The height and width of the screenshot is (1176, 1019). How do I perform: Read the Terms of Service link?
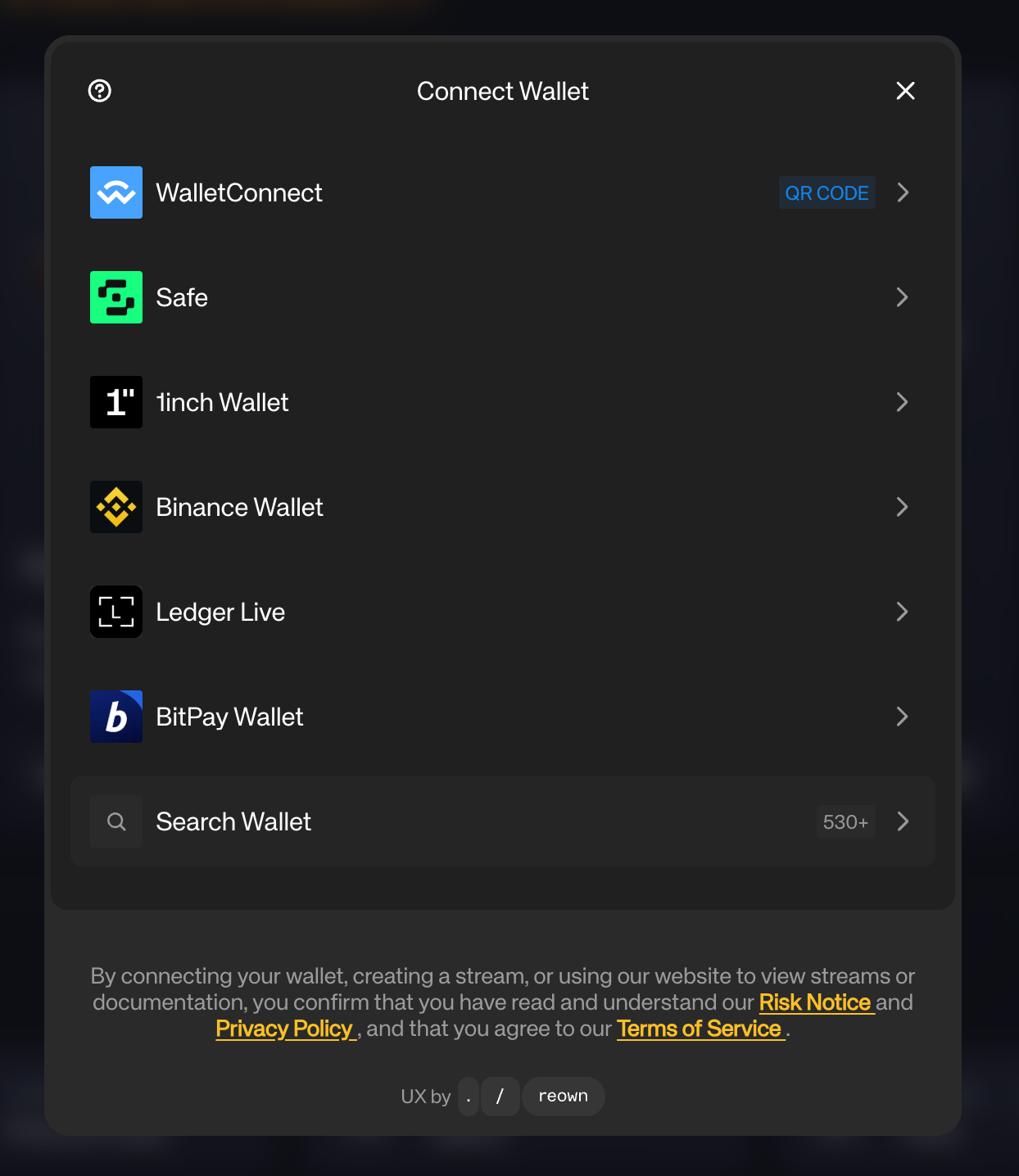click(x=700, y=1029)
